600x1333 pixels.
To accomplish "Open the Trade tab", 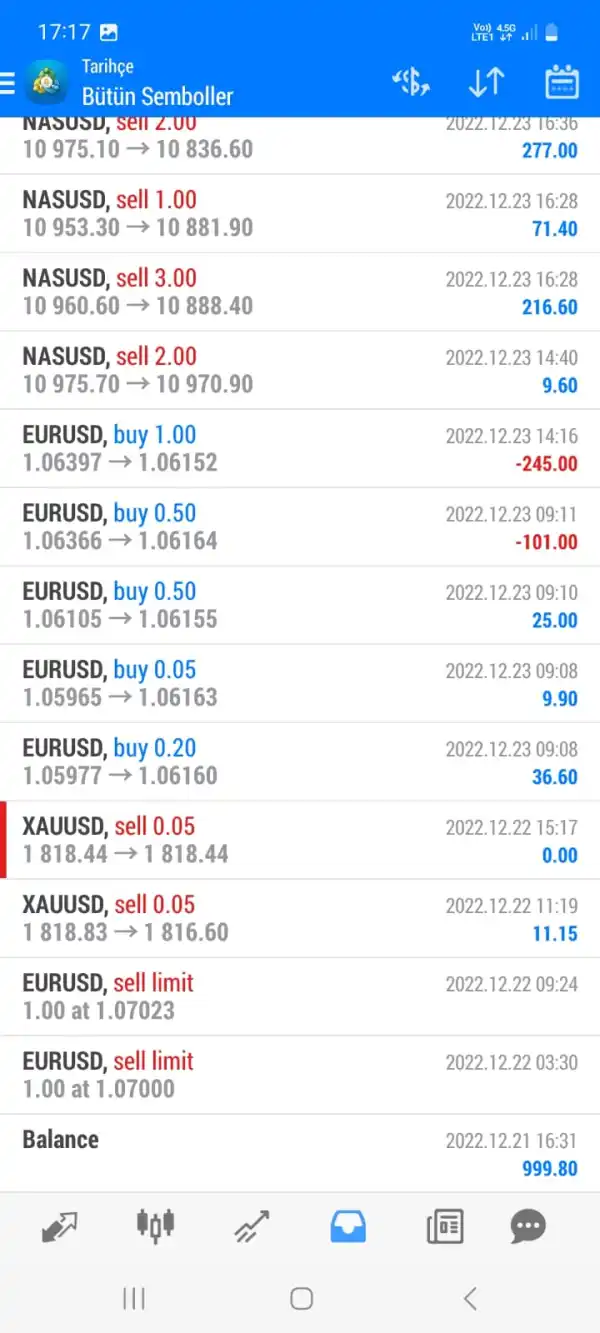I will 252,1225.
